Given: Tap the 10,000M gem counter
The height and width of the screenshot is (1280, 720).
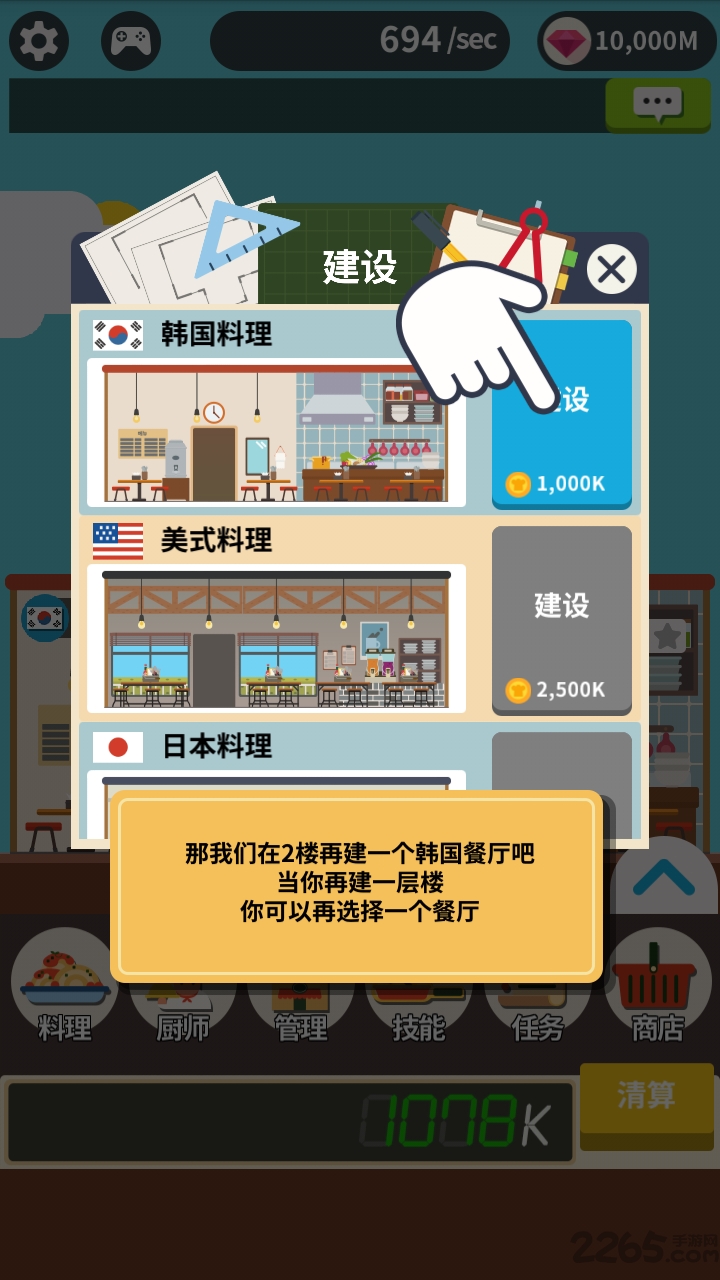Looking at the screenshot, I should (629, 41).
